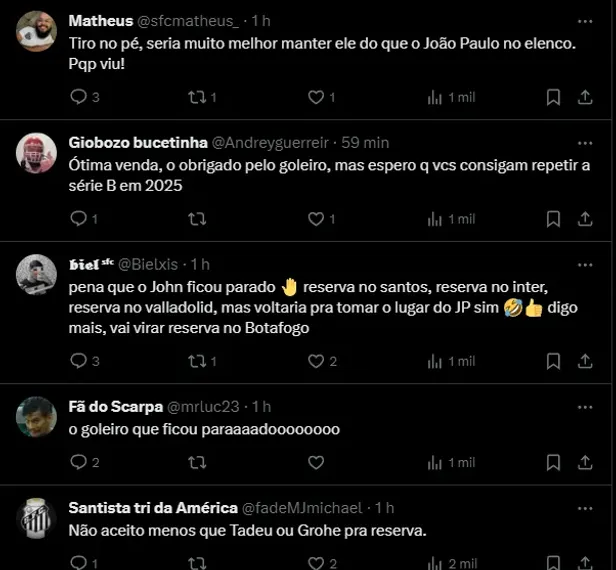Reply to Matheus's tweet

[79, 98]
